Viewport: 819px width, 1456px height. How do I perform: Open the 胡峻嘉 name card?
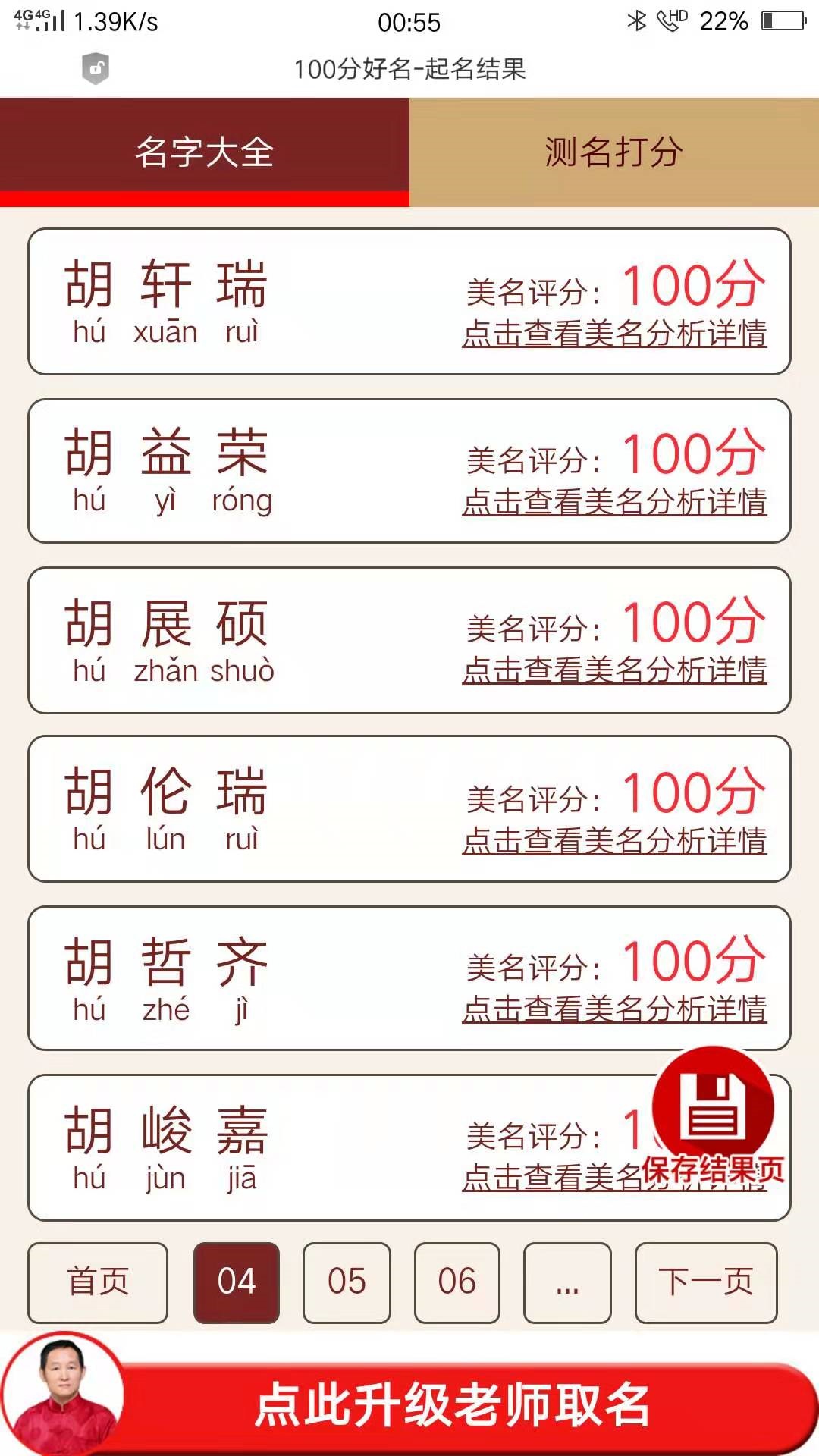303,1147
